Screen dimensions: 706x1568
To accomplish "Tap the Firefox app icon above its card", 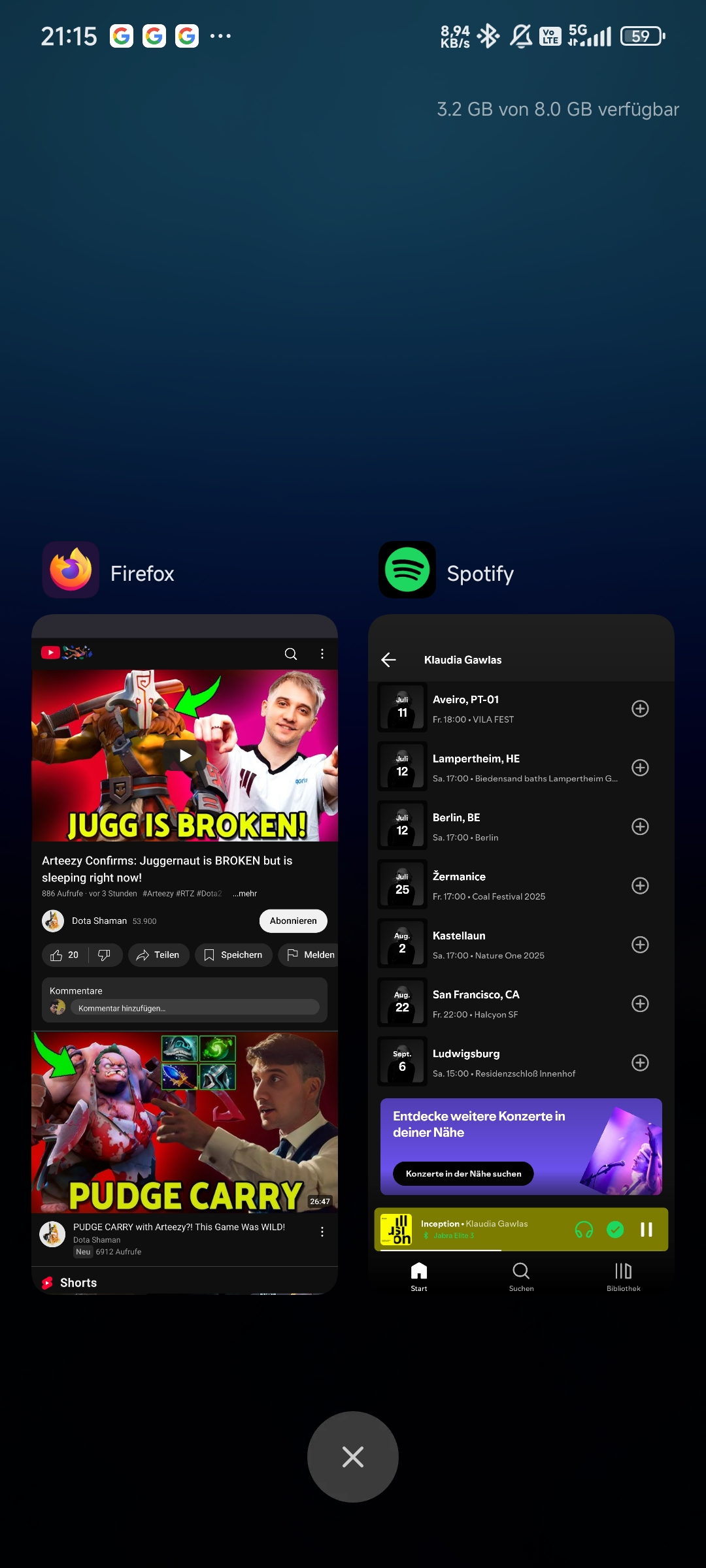I will click(71, 570).
